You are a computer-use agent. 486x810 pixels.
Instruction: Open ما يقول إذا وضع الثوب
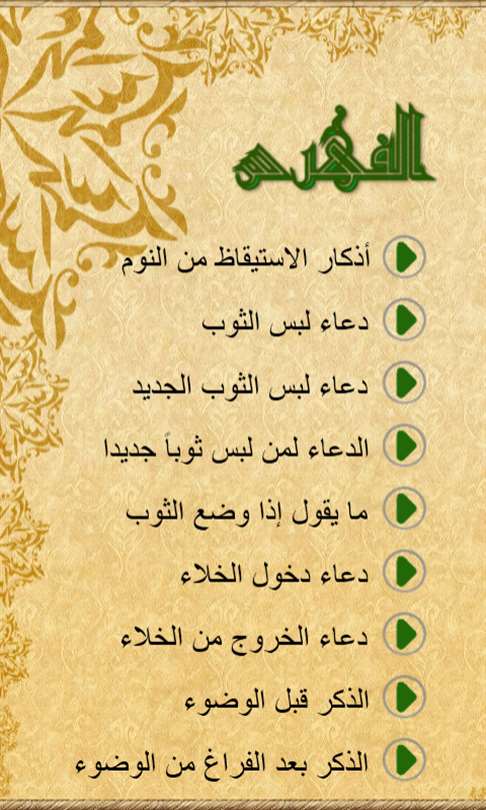click(x=276, y=508)
